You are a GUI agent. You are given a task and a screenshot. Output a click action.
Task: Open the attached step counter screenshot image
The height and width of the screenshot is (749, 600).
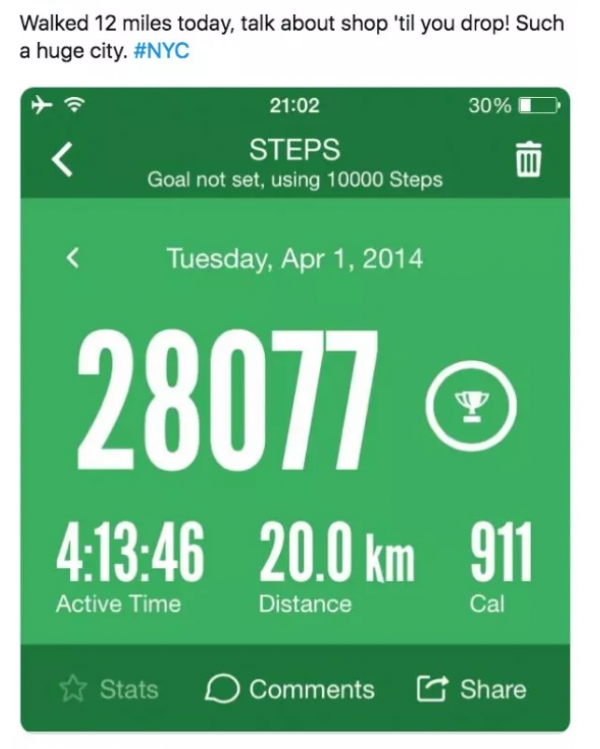[296, 400]
